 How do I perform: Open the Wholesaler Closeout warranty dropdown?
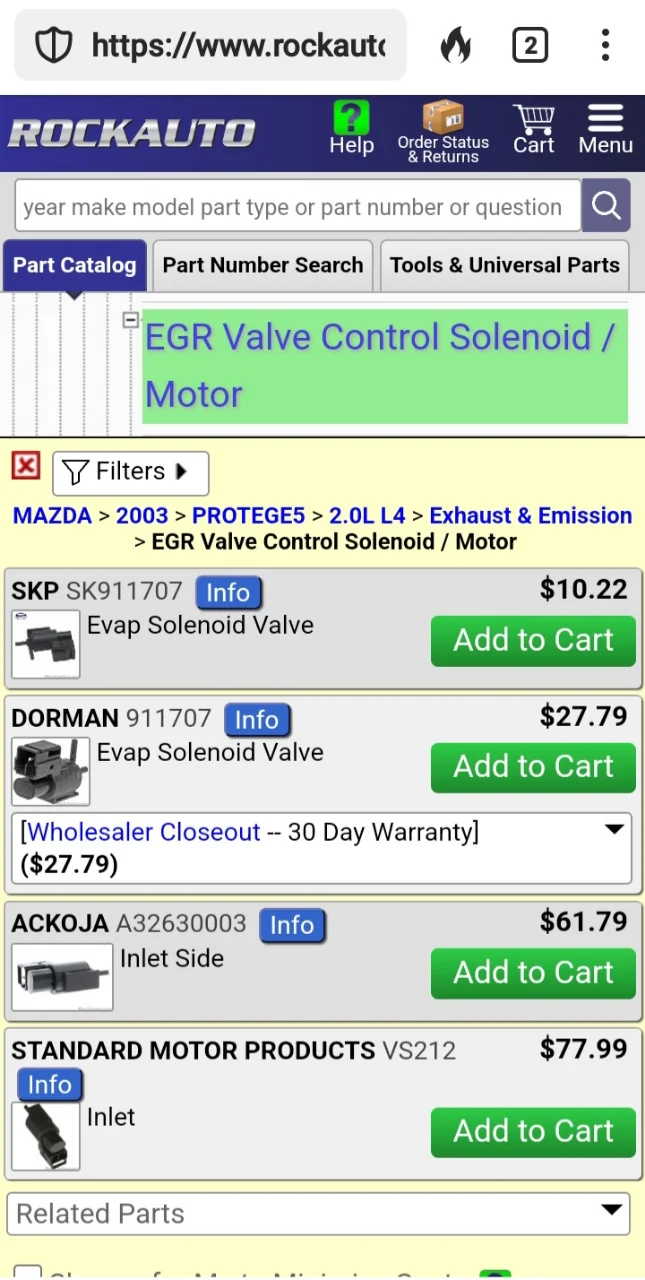pos(614,830)
